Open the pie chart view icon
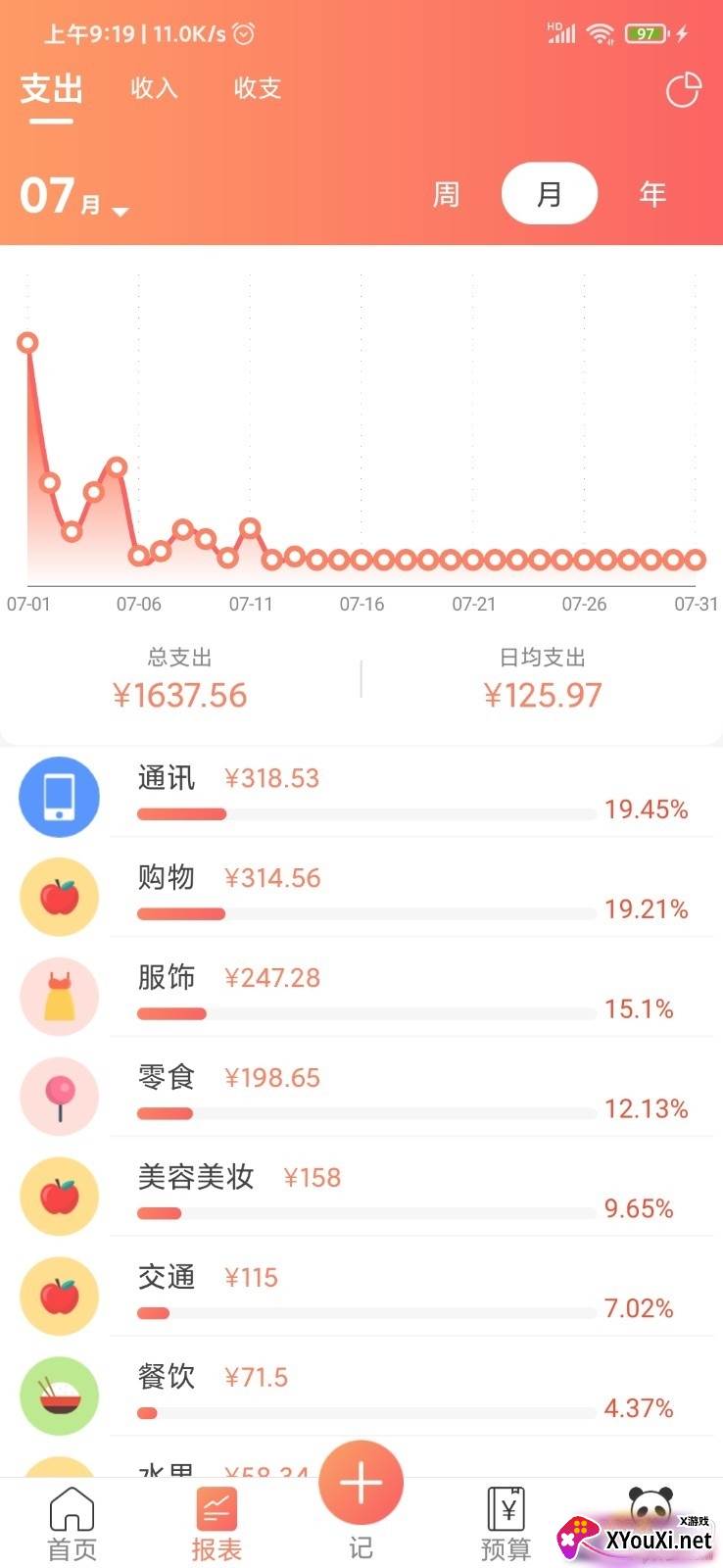The height and width of the screenshot is (1568, 723). click(684, 90)
